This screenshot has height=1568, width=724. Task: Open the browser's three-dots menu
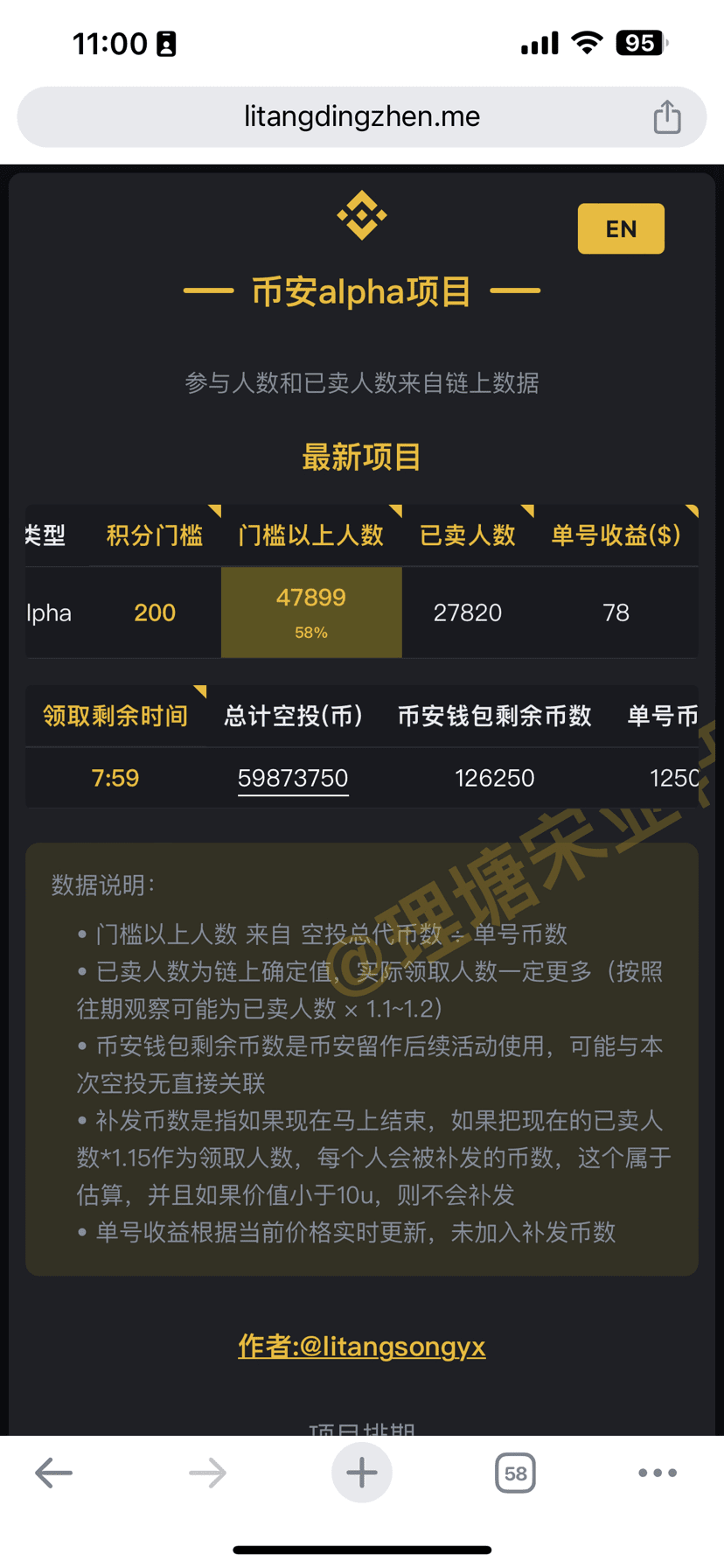coord(658,1473)
